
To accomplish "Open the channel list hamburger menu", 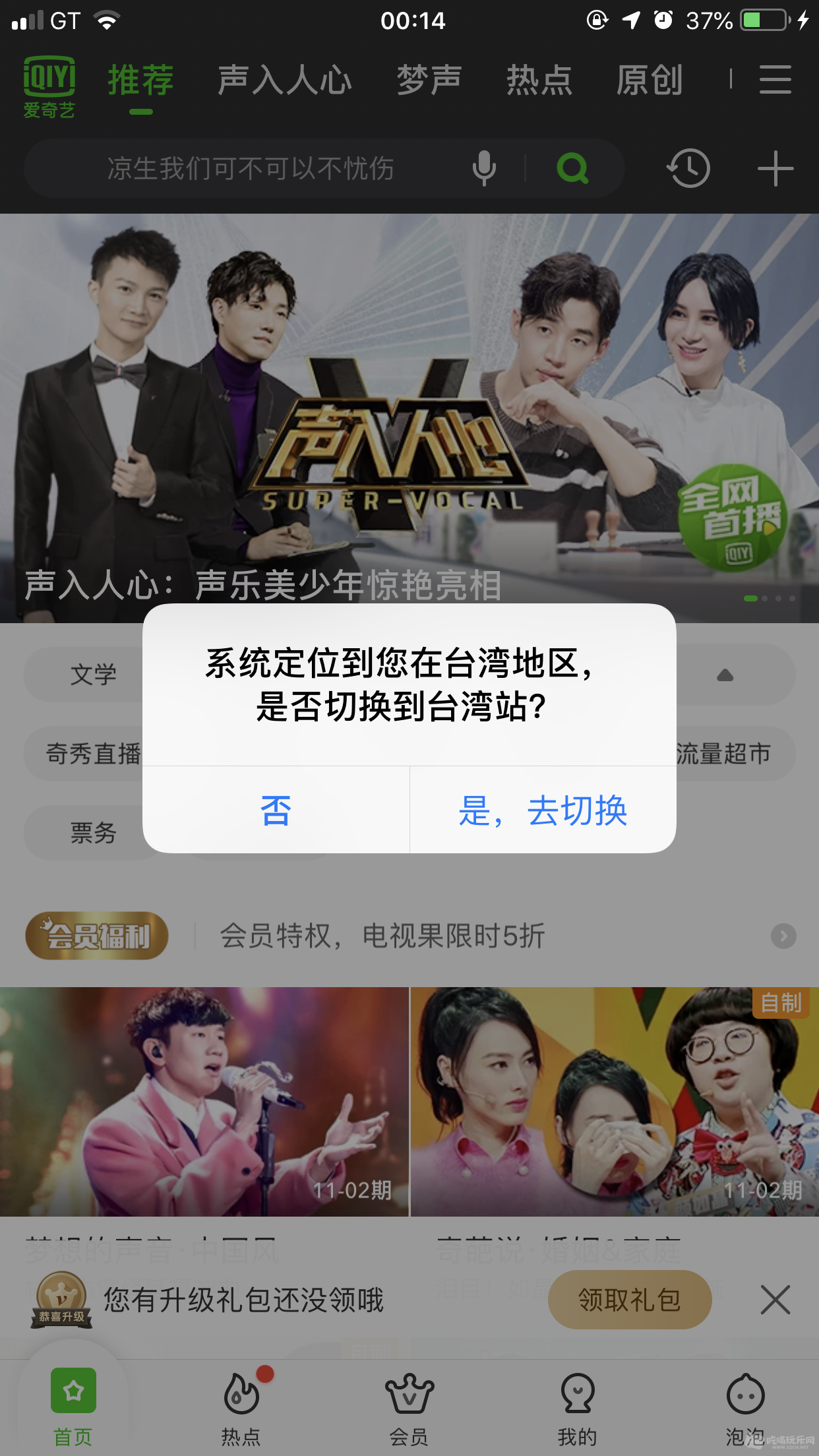I will tap(775, 80).
